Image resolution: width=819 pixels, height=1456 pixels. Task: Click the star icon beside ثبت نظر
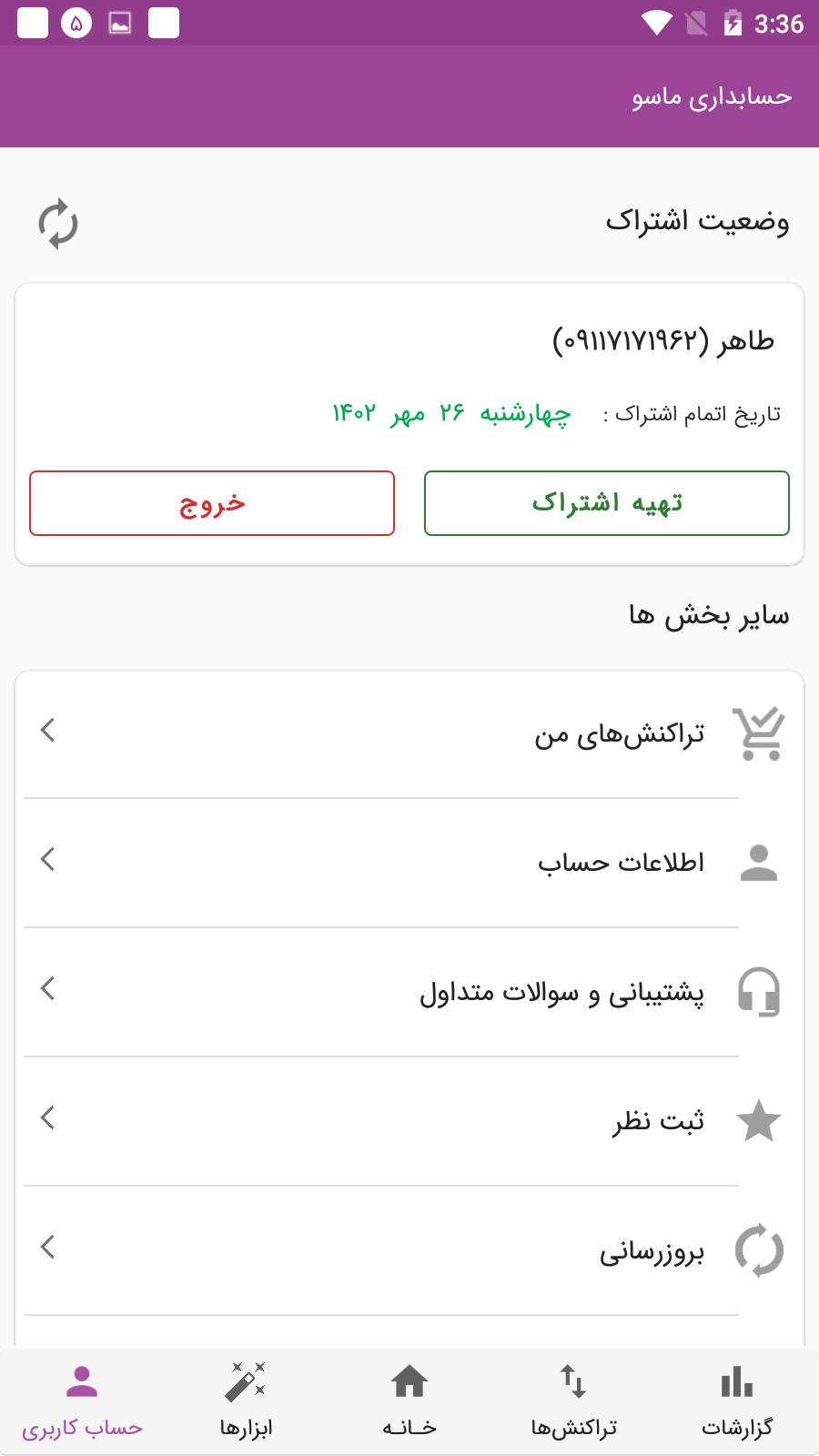760,1120
